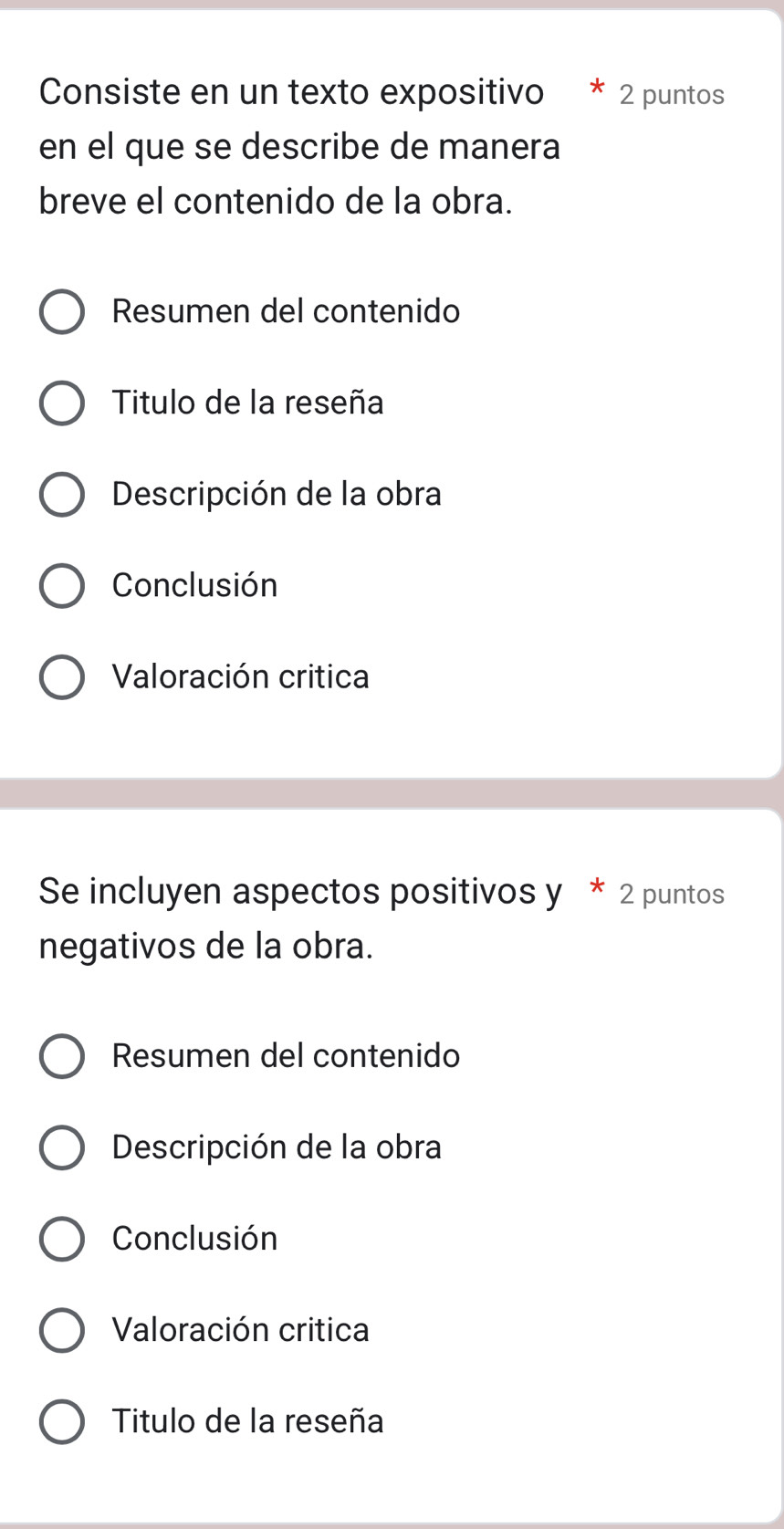Choose 'Titulo de la reseña' for aspectos positivos y negativos
The height and width of the screenshot is (1529, 784).
click(x=62, y=1421)
